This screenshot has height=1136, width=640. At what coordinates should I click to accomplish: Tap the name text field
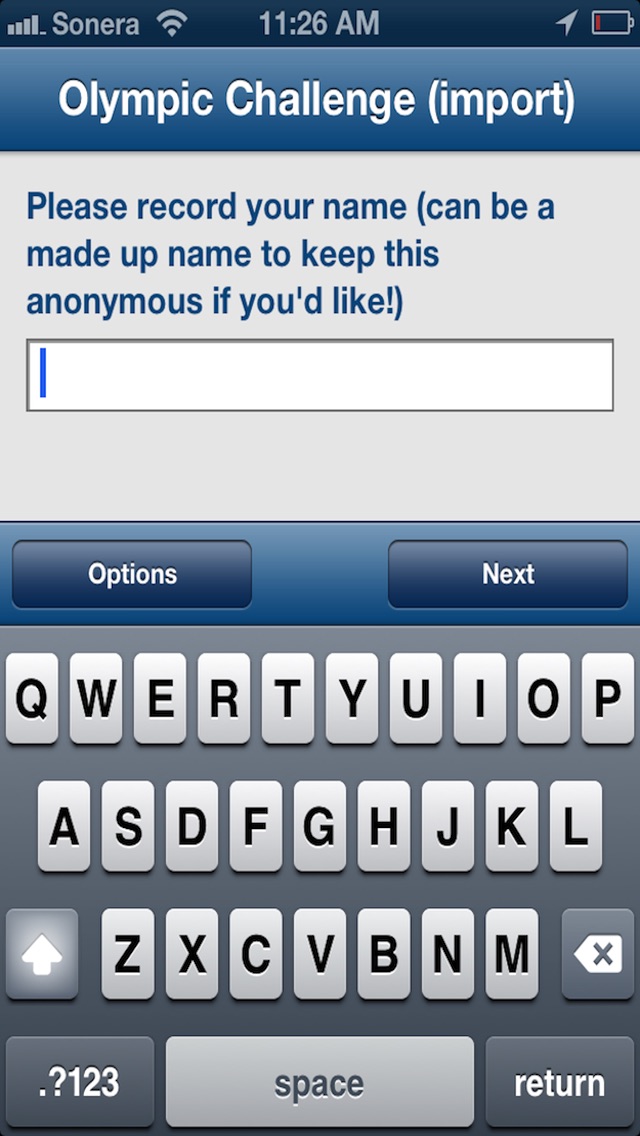(320, 375)
